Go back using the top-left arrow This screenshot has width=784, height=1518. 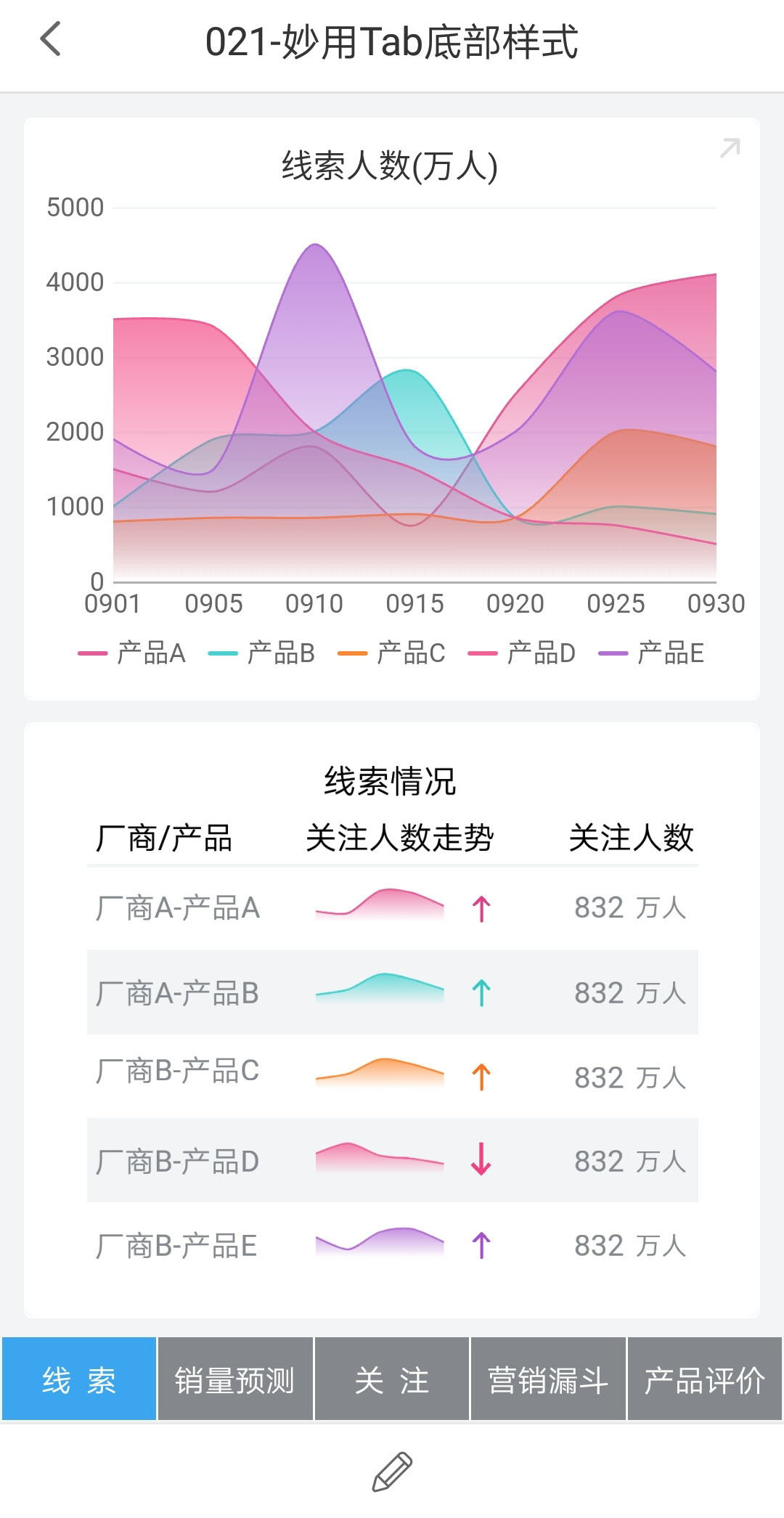point(51,39)
